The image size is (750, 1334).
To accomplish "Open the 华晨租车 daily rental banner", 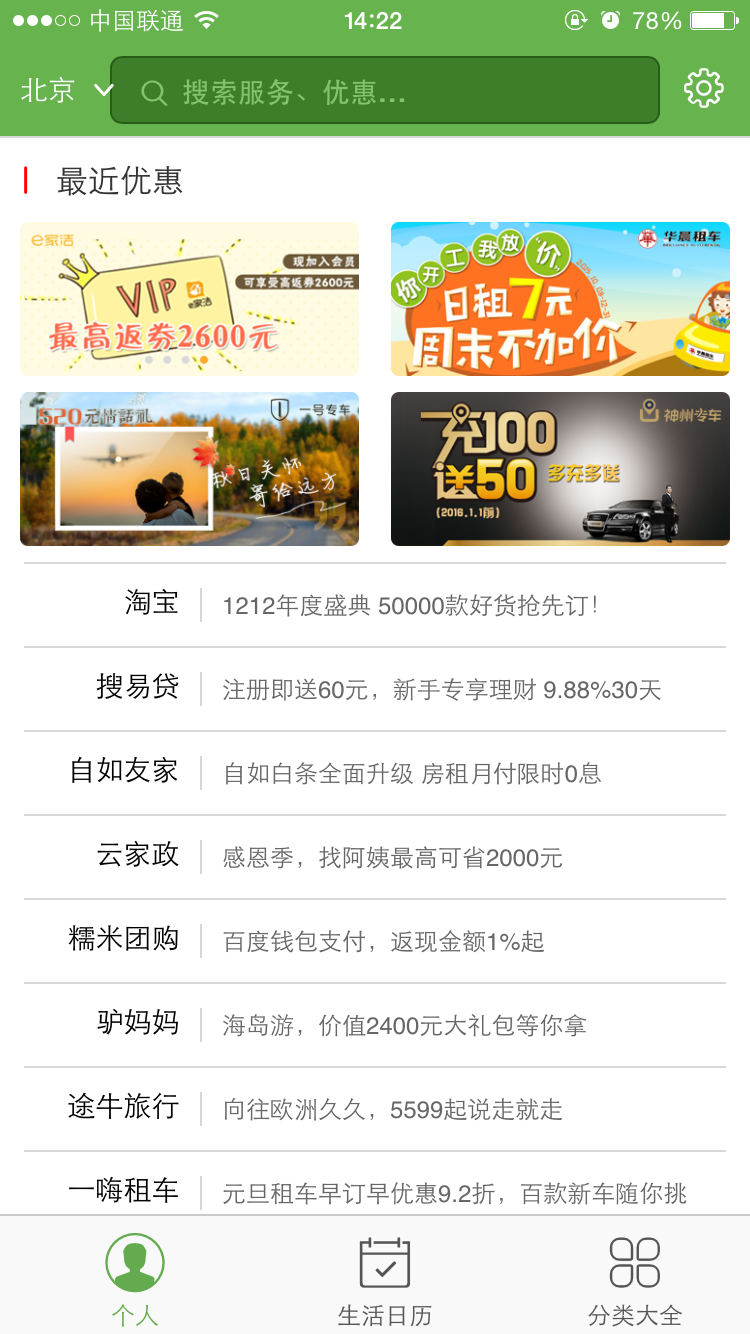I will click(x=560, y=299).
